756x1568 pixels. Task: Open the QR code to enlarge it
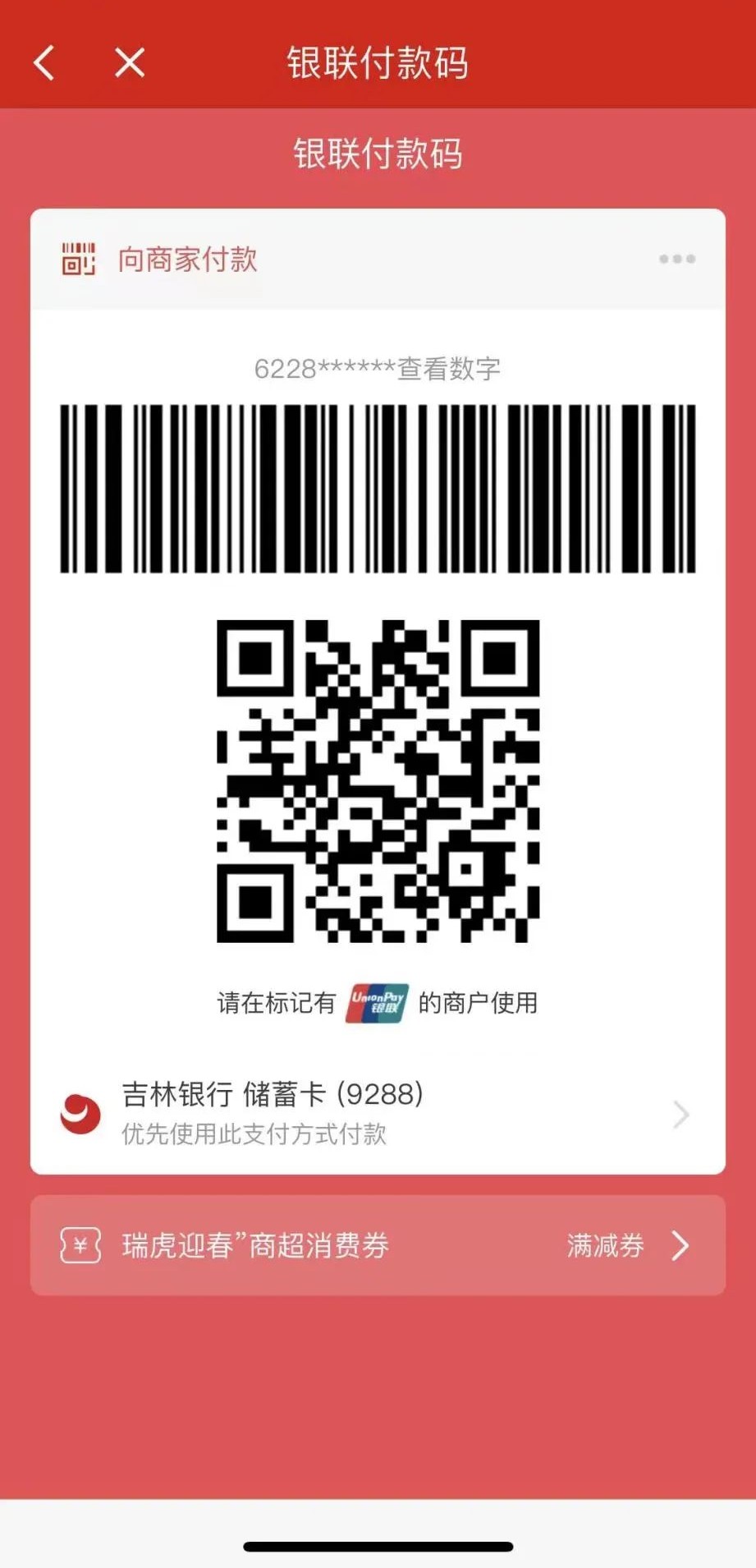point(378,780)
